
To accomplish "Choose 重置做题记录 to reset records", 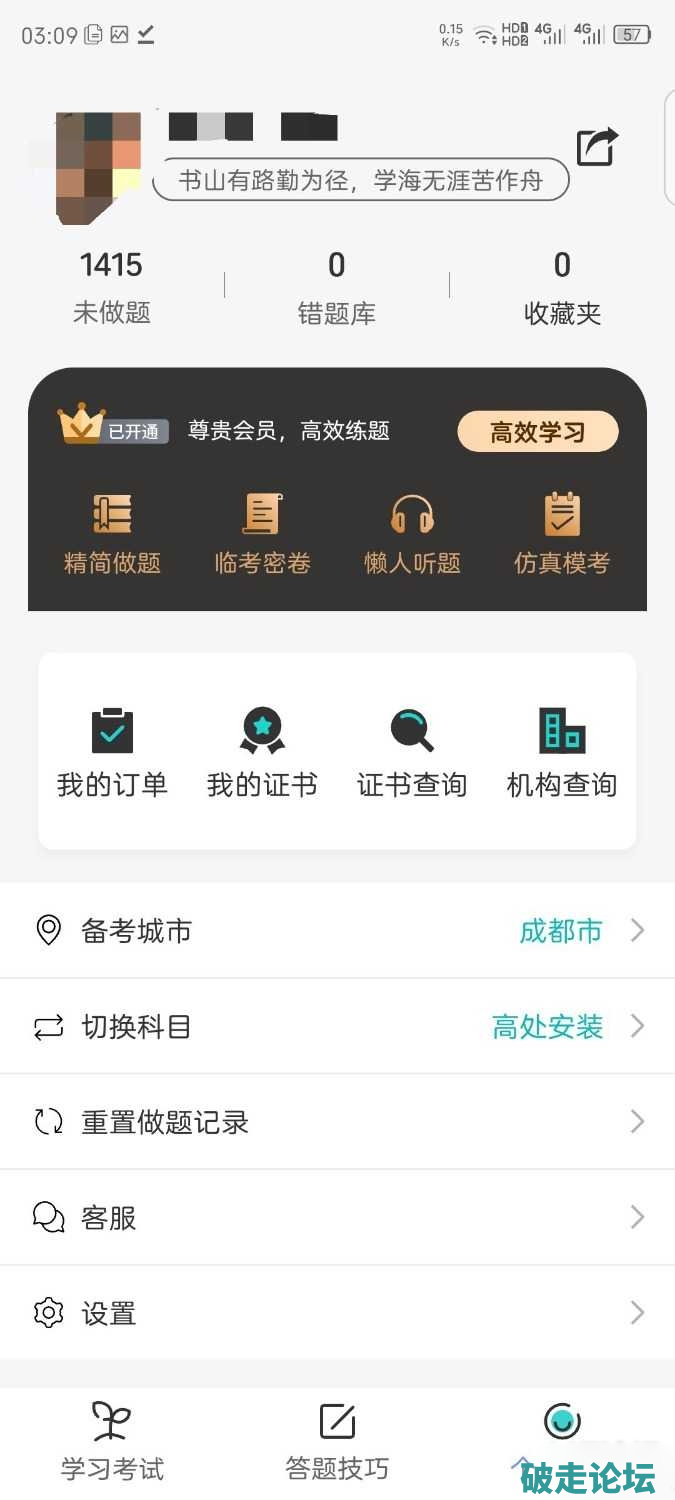I will coord(337,1122).
